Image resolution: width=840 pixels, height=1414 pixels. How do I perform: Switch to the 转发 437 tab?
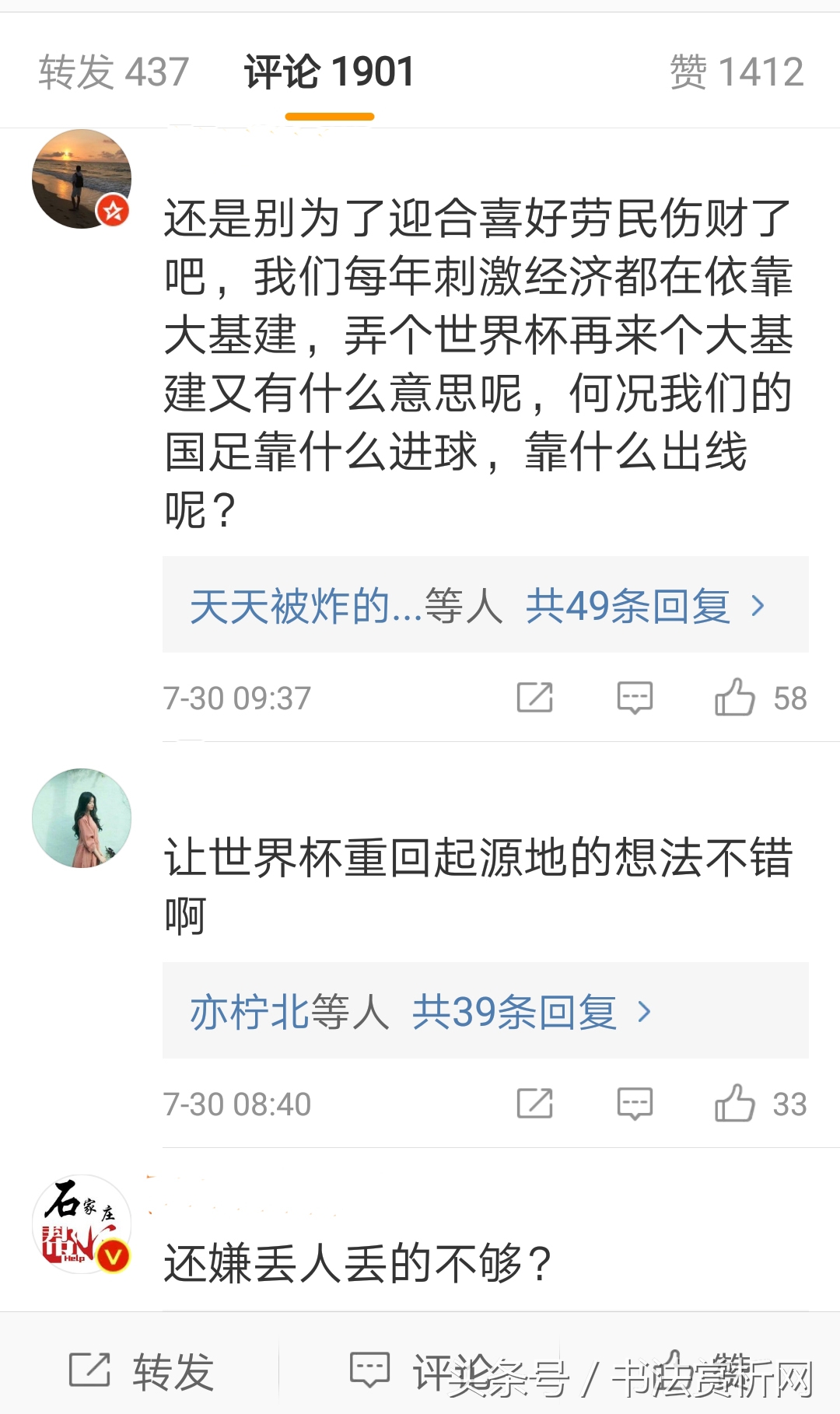(114, 72)
